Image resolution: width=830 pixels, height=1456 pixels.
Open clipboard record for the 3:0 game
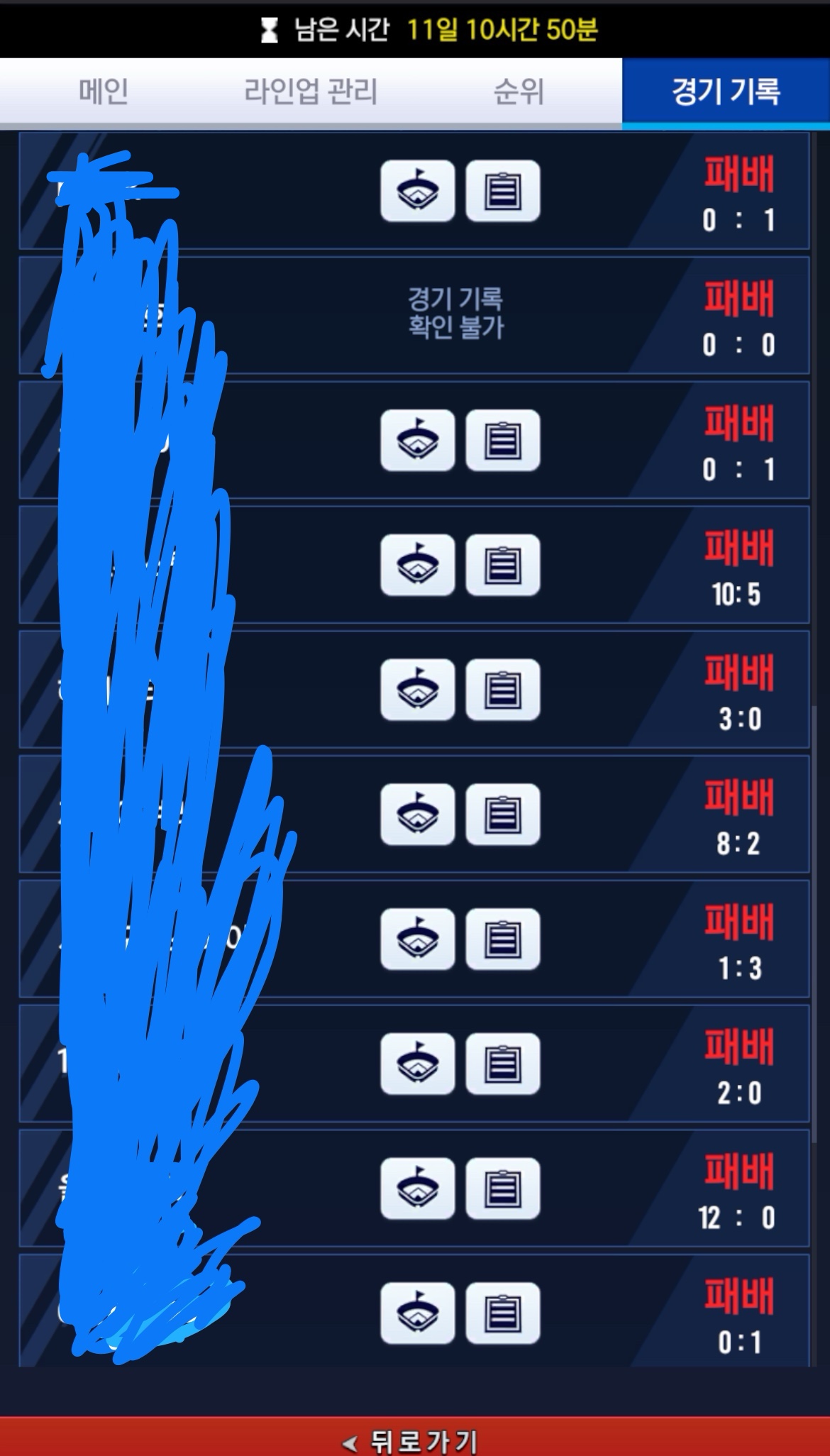coord(502,690)
